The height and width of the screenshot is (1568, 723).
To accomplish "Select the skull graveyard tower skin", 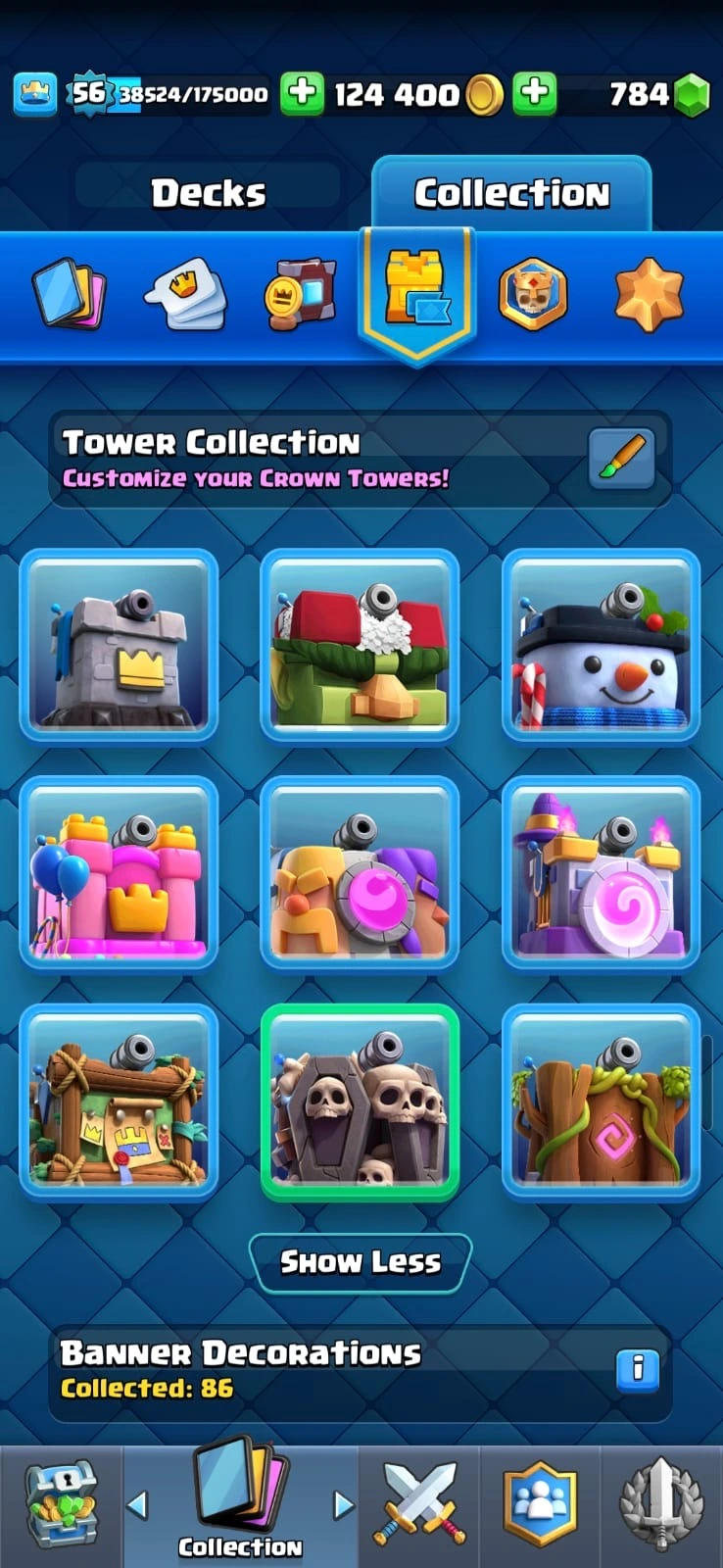I will (x=360, y=1102).
